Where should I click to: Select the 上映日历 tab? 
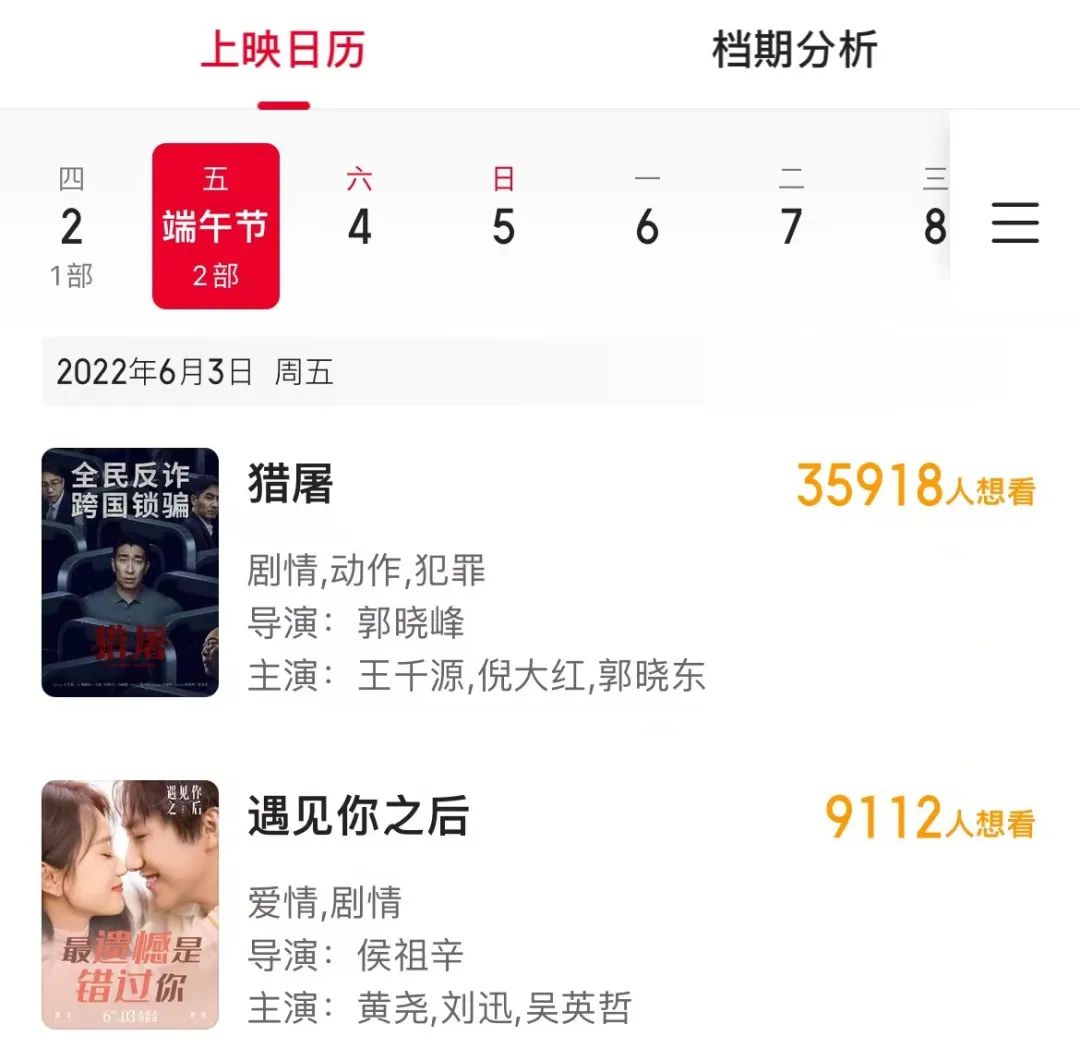point(283,51)
